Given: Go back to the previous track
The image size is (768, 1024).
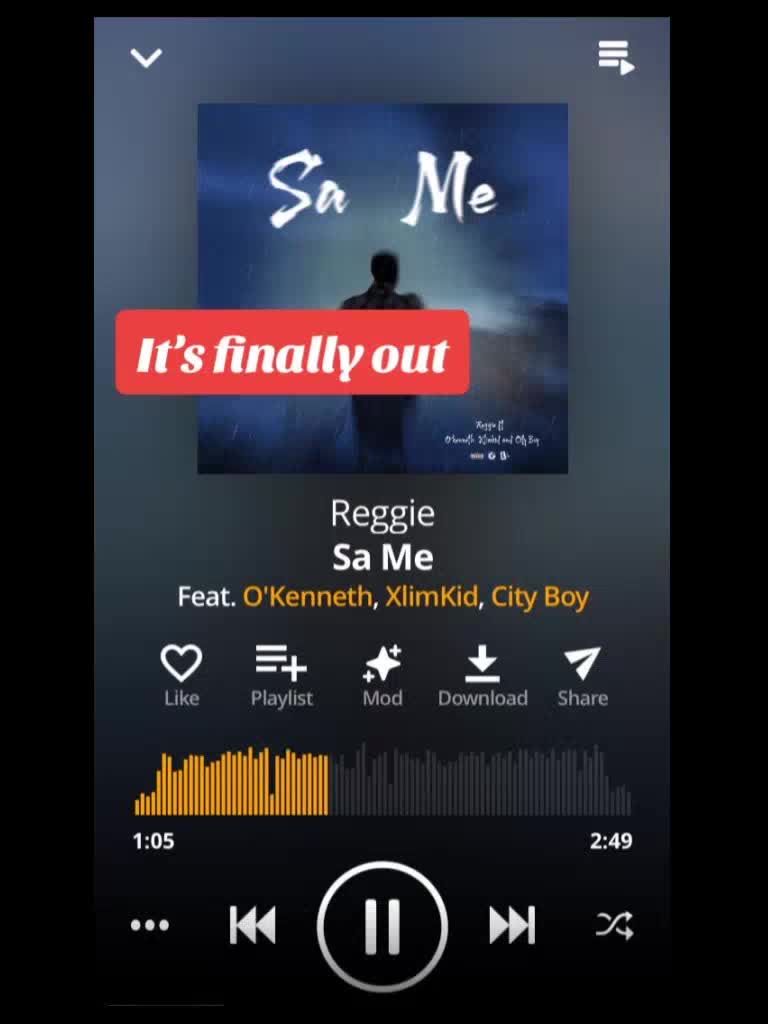Looking at the screenshot, I should pos(252,925).
